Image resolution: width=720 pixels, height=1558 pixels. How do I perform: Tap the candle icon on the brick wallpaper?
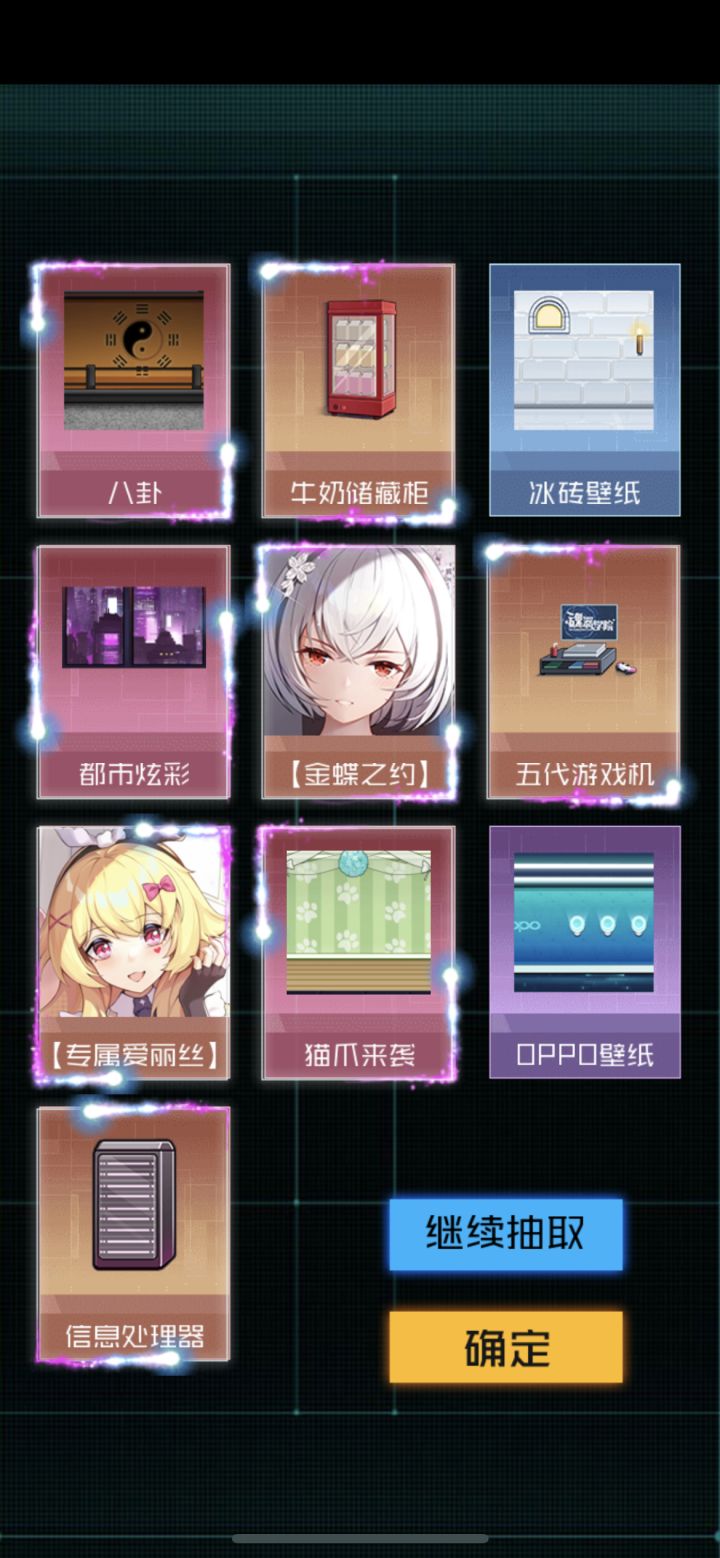coord(639,338)
